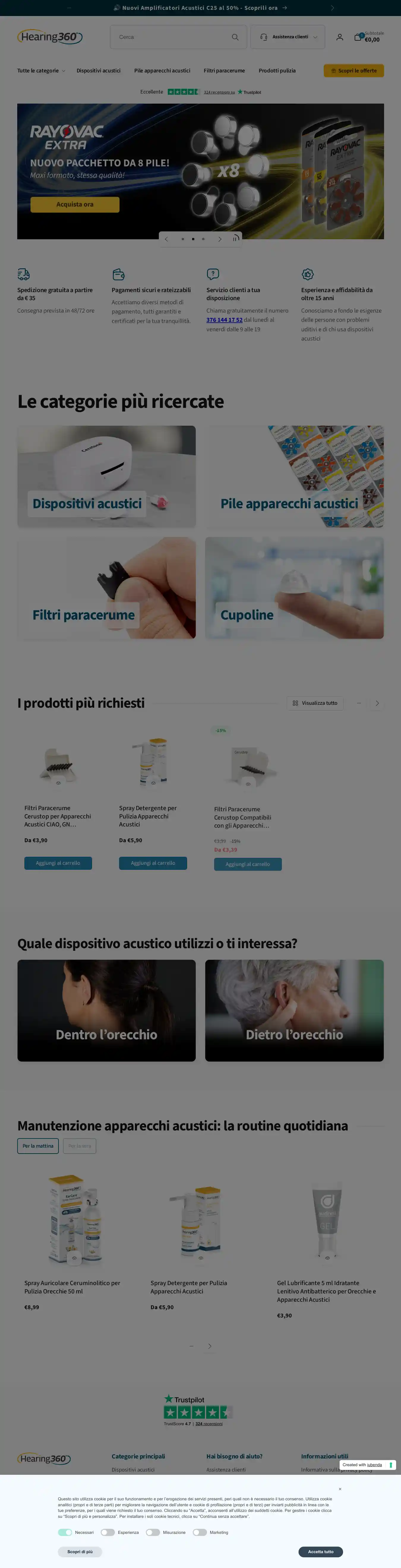Expand the Assistenza clienti dropdown

click(x=288, y=37)
